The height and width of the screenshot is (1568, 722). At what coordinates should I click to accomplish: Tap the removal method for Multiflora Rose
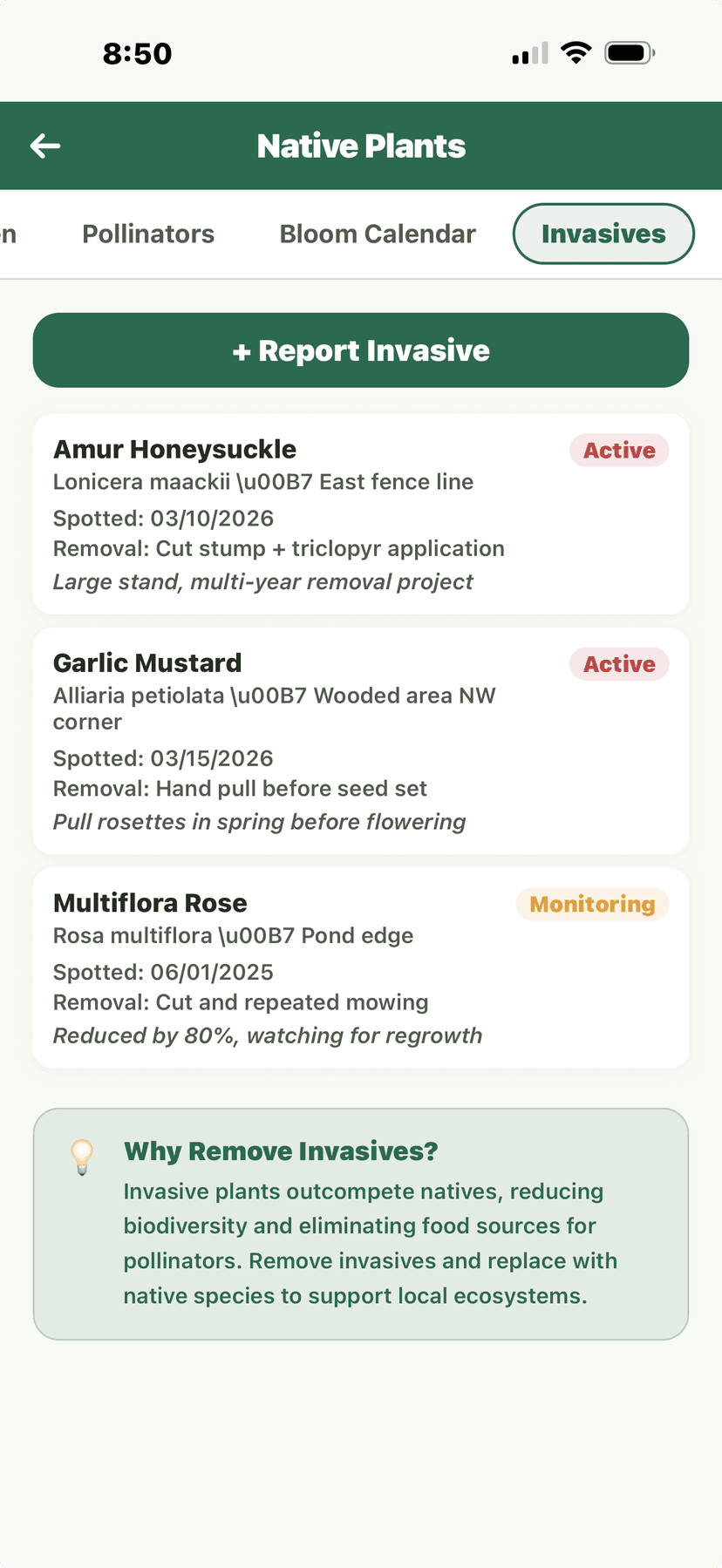241,1002
